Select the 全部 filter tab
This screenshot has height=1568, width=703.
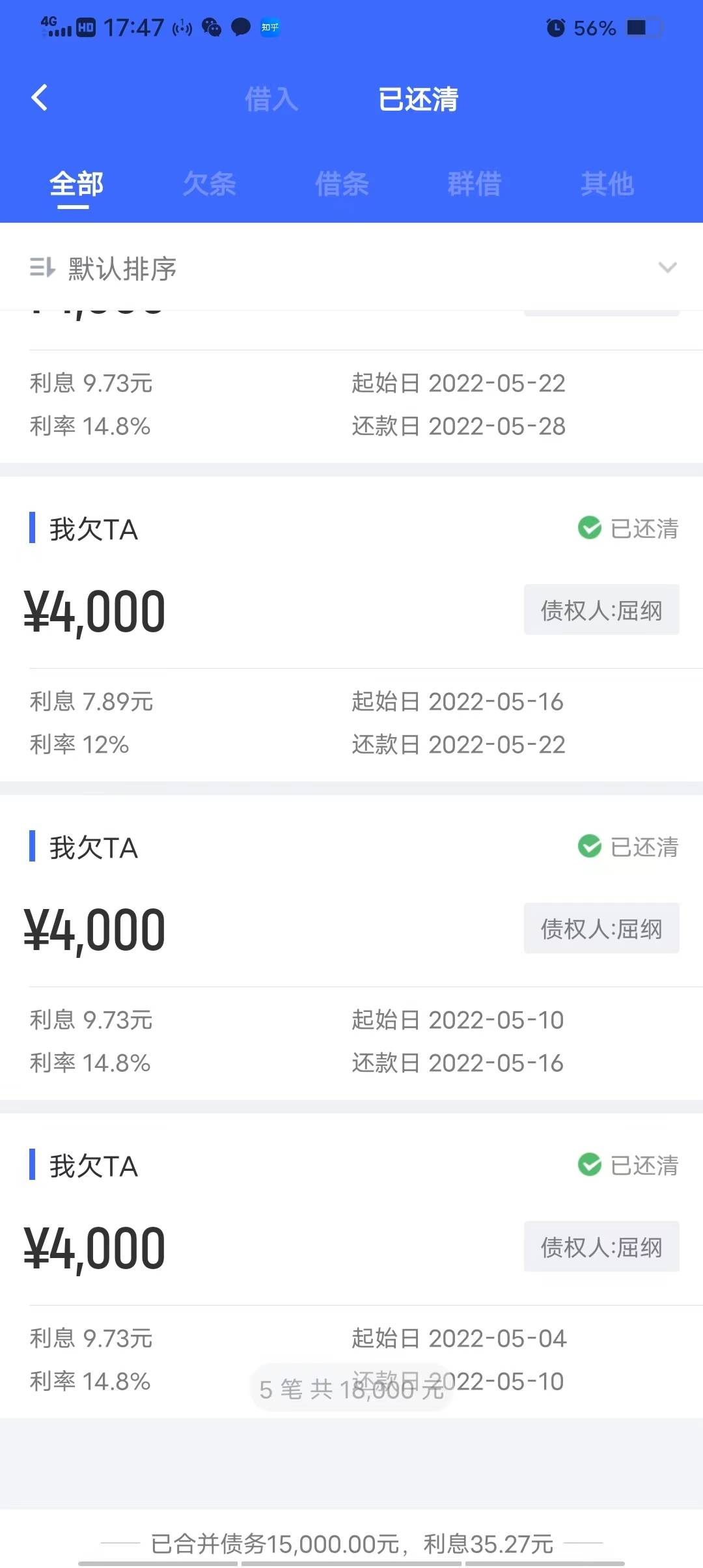[x=76, y=184]
